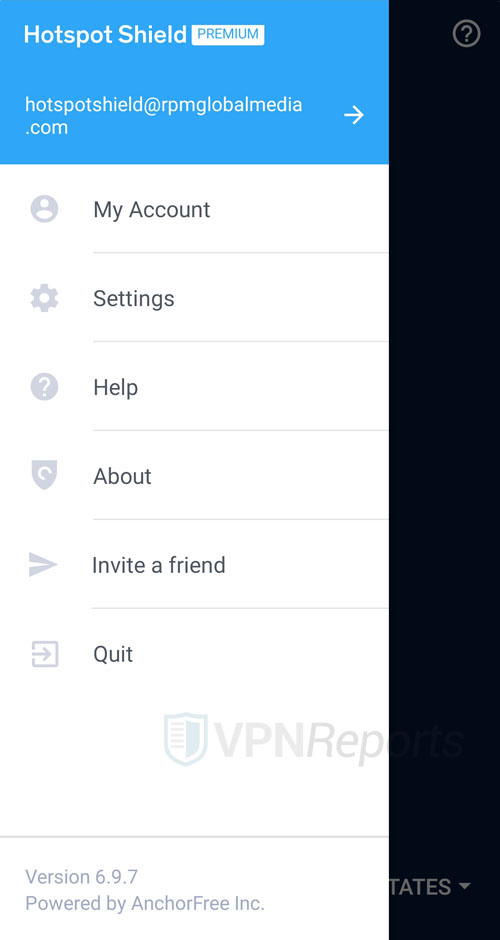The height and width of the screenshot is (940, 500).
Task: Quit the Hotspot Shield app
Action: pyautogui.click(x=194, y=653)
